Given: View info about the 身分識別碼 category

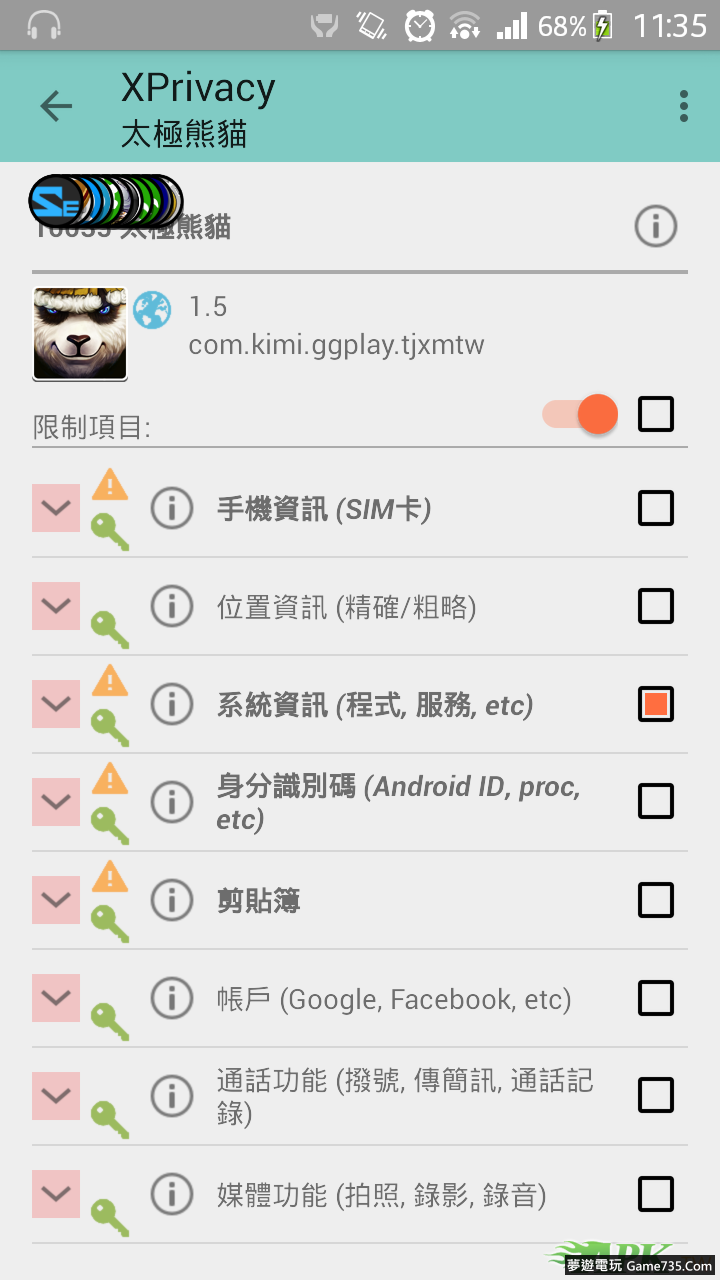Looking at the screenshot, I should (172, 801).
